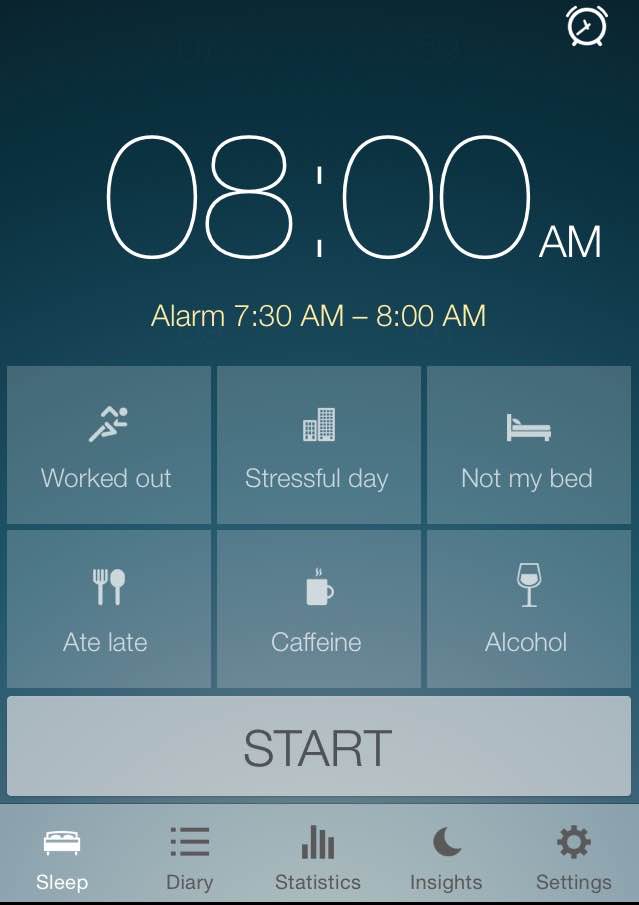The width and height of the screenshot is (639, 905).
Task: Mark Stressful day sleep note
Action: click(318, 445)
